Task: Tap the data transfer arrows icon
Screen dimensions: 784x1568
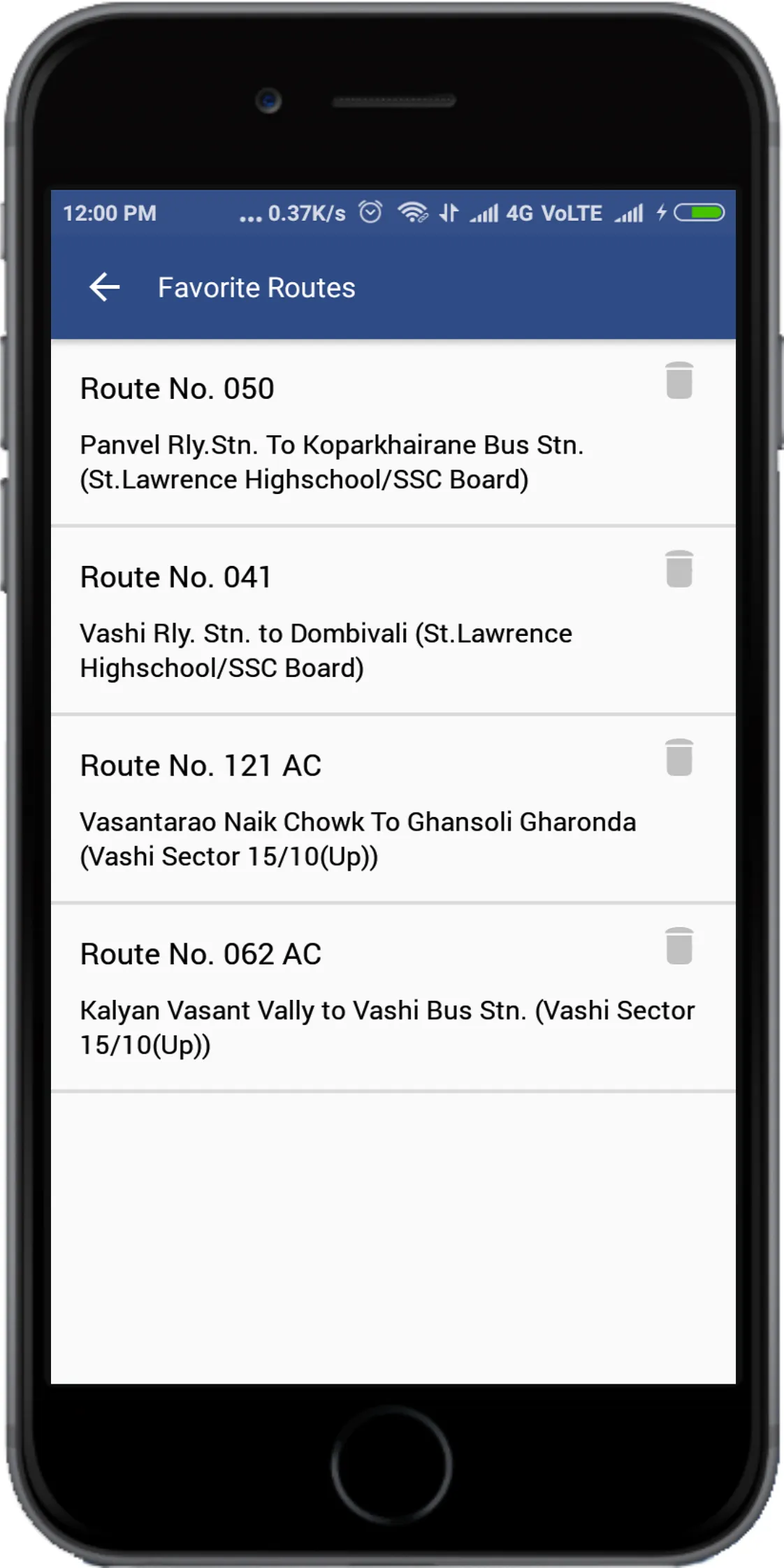Action: [x=449, y=212]
